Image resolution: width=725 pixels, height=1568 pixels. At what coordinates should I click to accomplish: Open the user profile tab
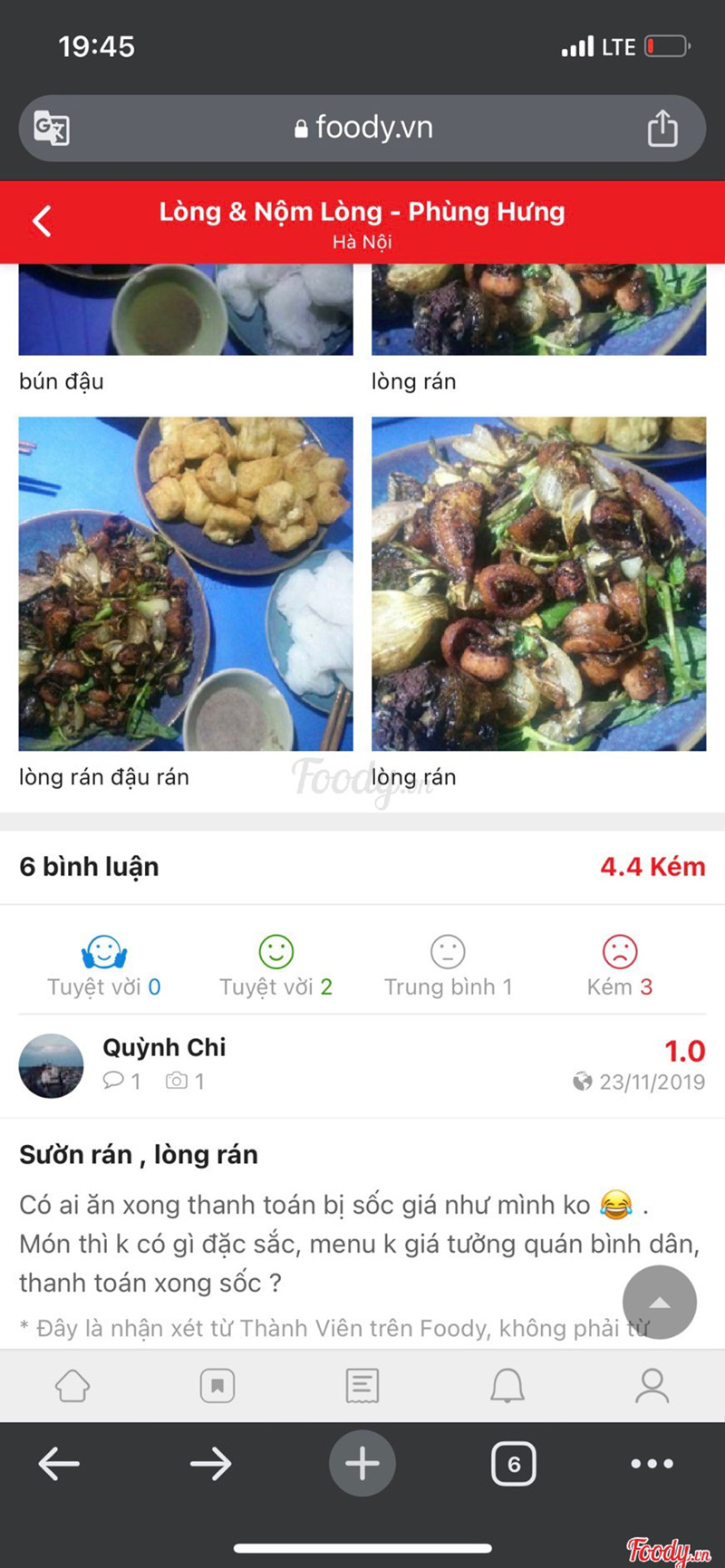[x=652, y=1386]
